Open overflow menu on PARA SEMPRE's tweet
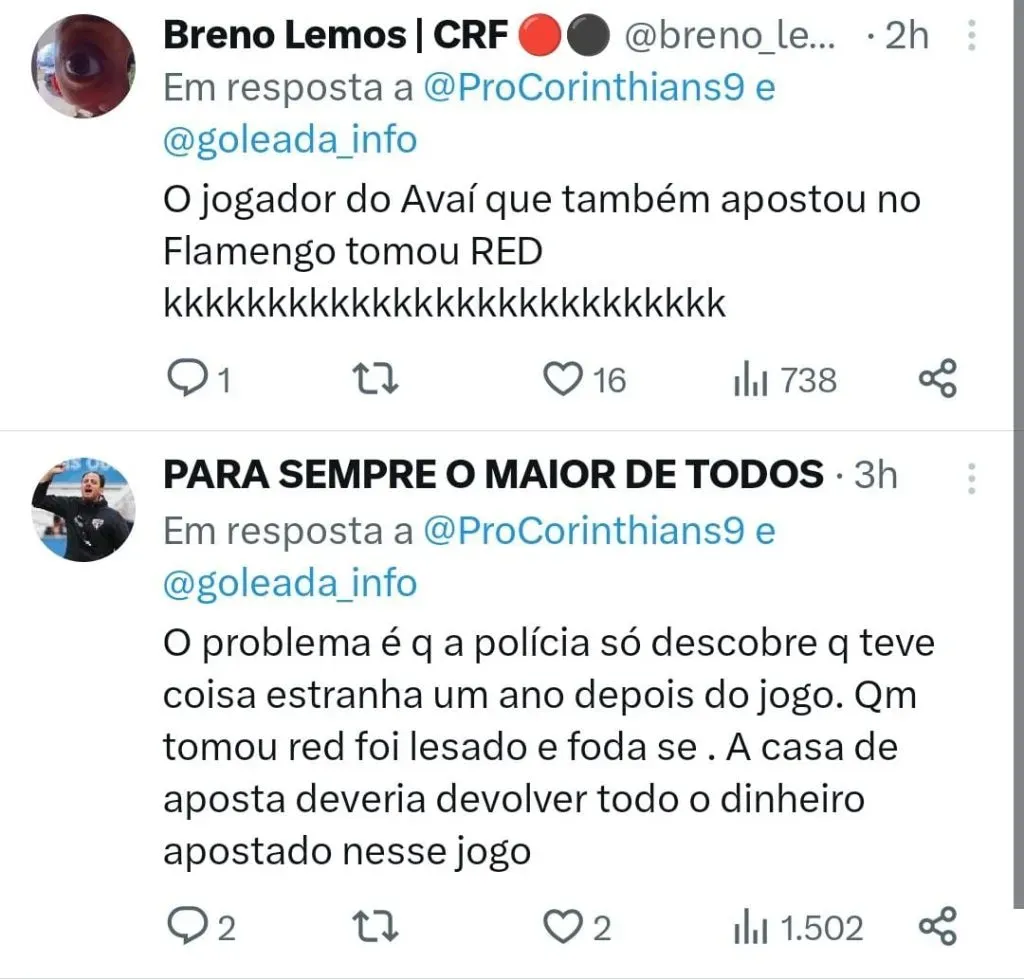 [970, 477]
